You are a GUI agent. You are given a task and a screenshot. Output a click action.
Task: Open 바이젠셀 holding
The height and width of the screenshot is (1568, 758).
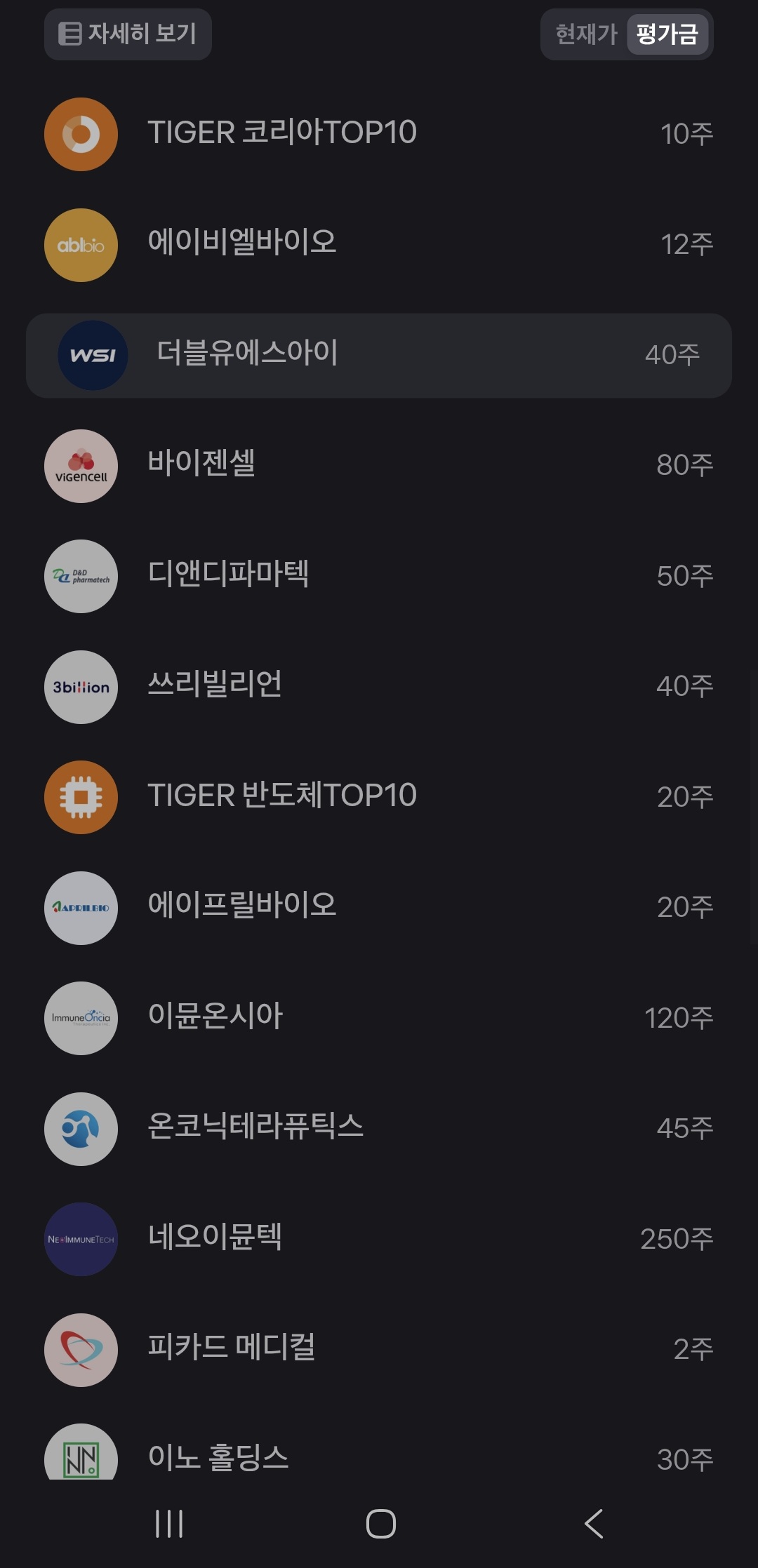[379, 465]
